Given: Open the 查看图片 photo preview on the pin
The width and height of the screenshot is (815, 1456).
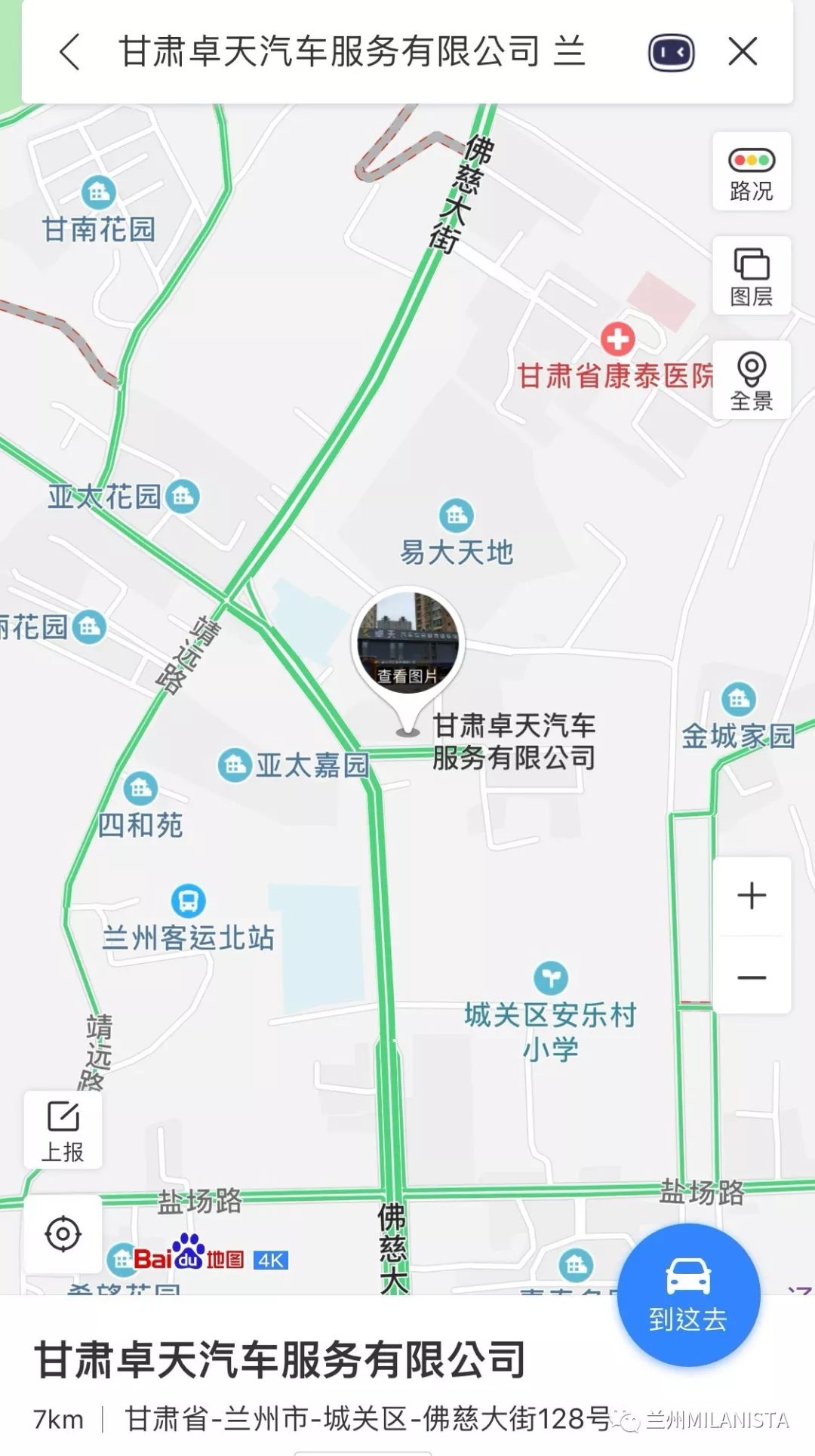Looking at the screenshot, I should tap(407, 671).
